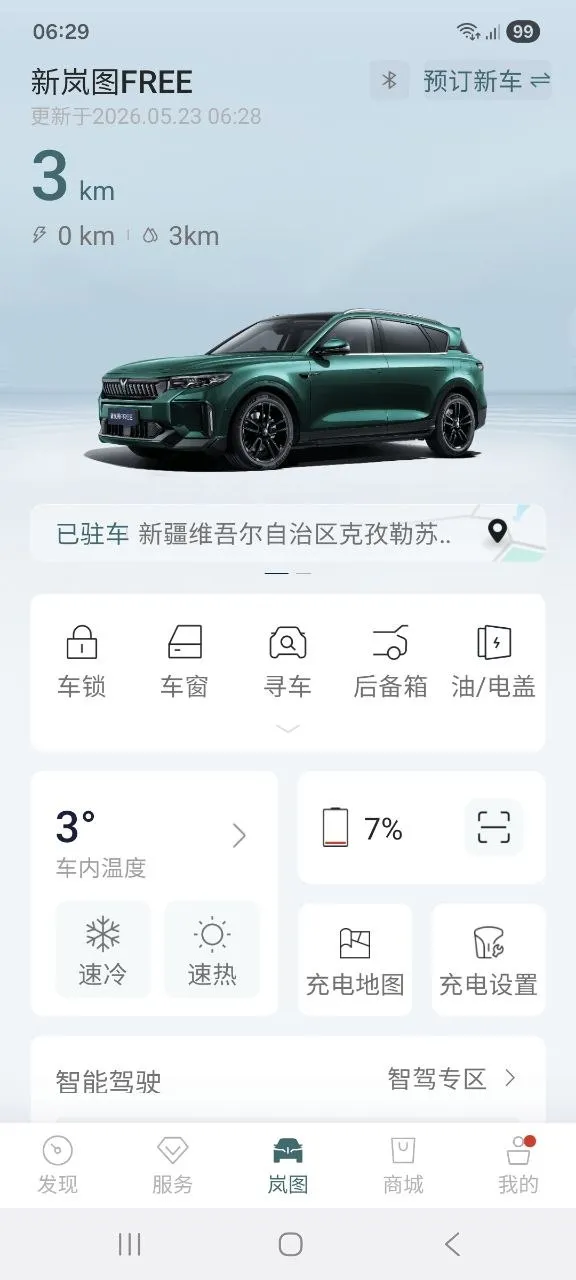Switch to the 商城 tab
The image size is (576, 1280).
coord(403,1166)
